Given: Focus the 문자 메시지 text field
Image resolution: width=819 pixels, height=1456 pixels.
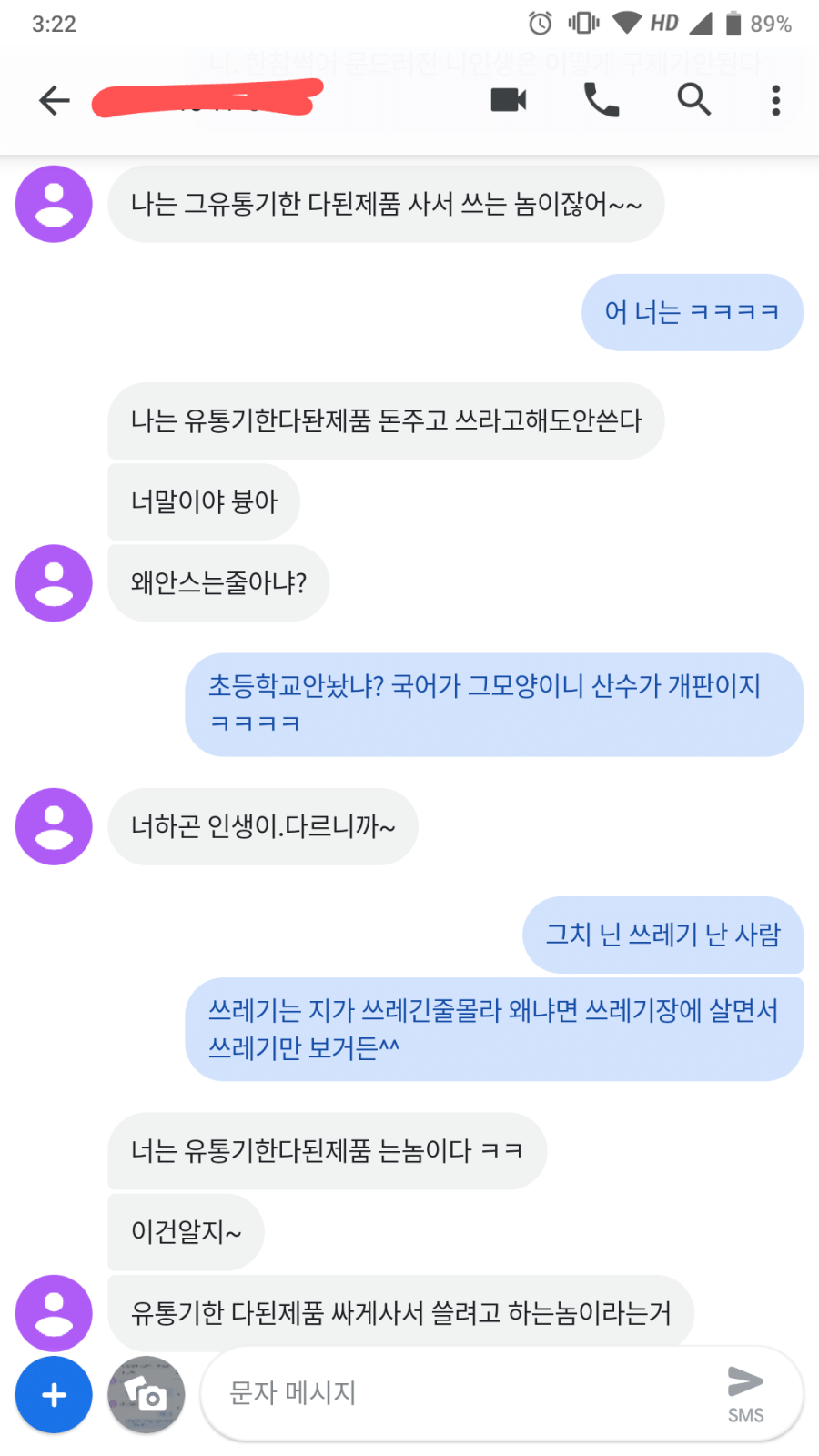Looking at the screenshot, I should [455, 1392].
